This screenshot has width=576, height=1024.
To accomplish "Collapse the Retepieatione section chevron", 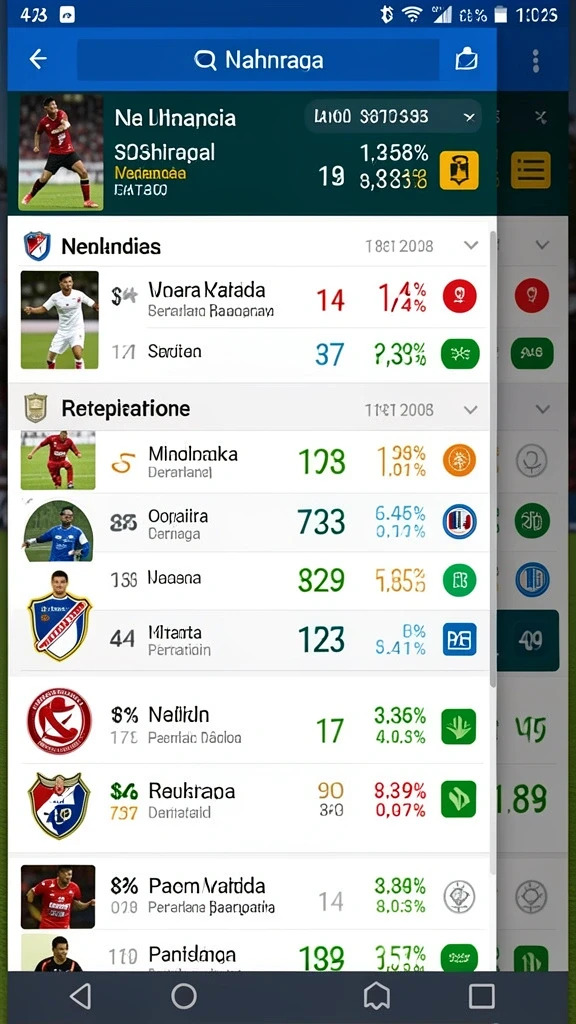I will coord(471,409).
